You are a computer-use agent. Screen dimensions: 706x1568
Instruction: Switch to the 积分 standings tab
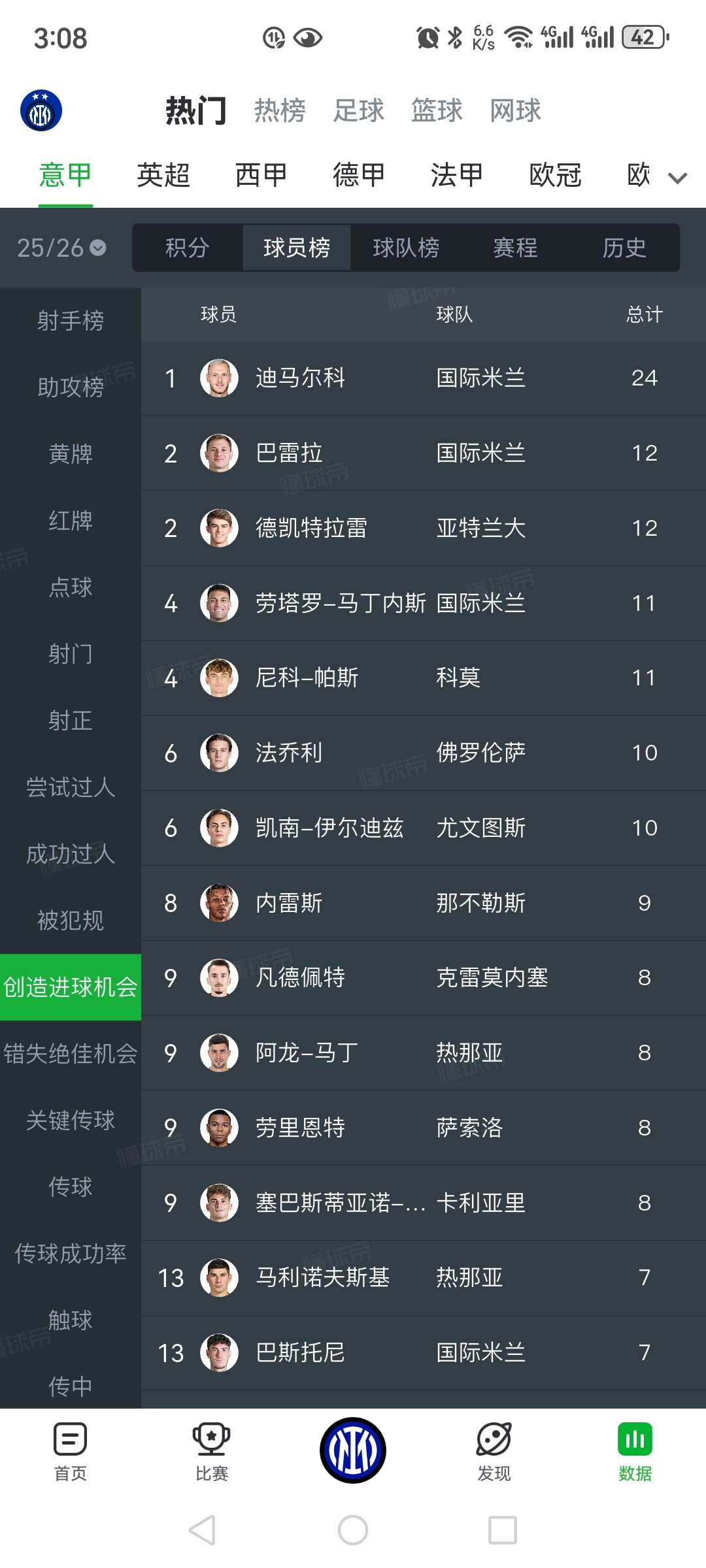(x=187, y=248)
